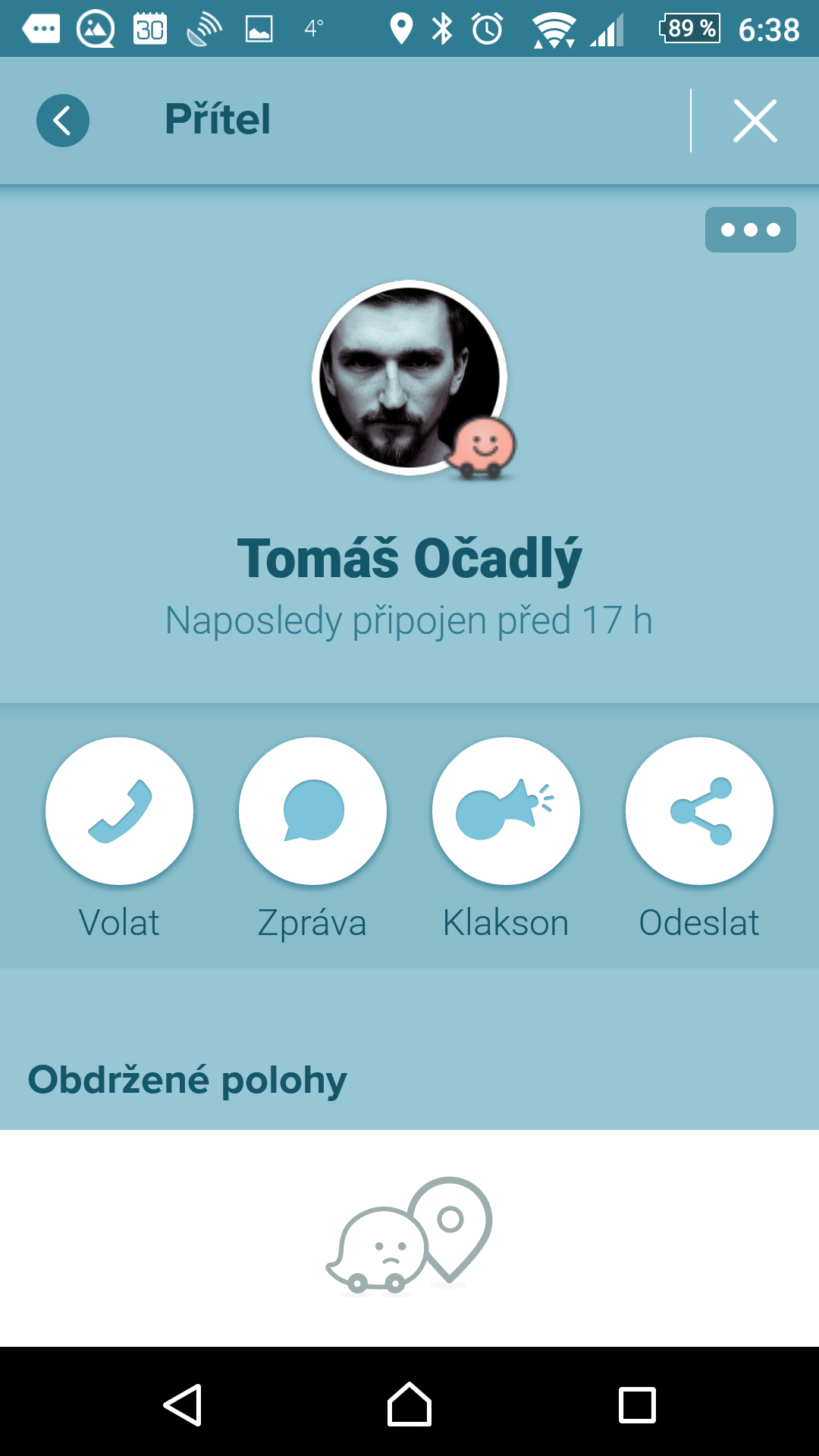
Task: Open the three-dot more options menu
Action: coord(751,230)
